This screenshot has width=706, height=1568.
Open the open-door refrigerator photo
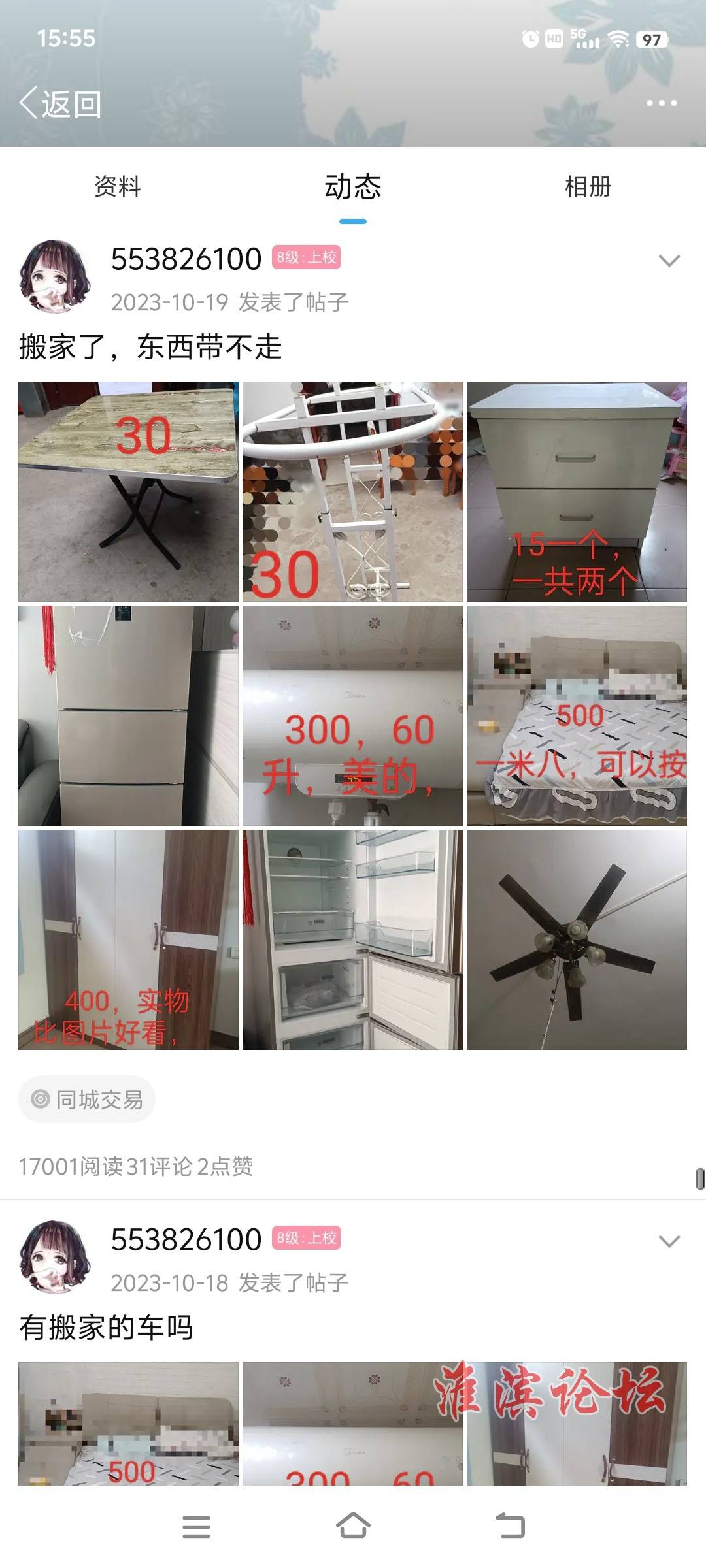coord(352,939)
